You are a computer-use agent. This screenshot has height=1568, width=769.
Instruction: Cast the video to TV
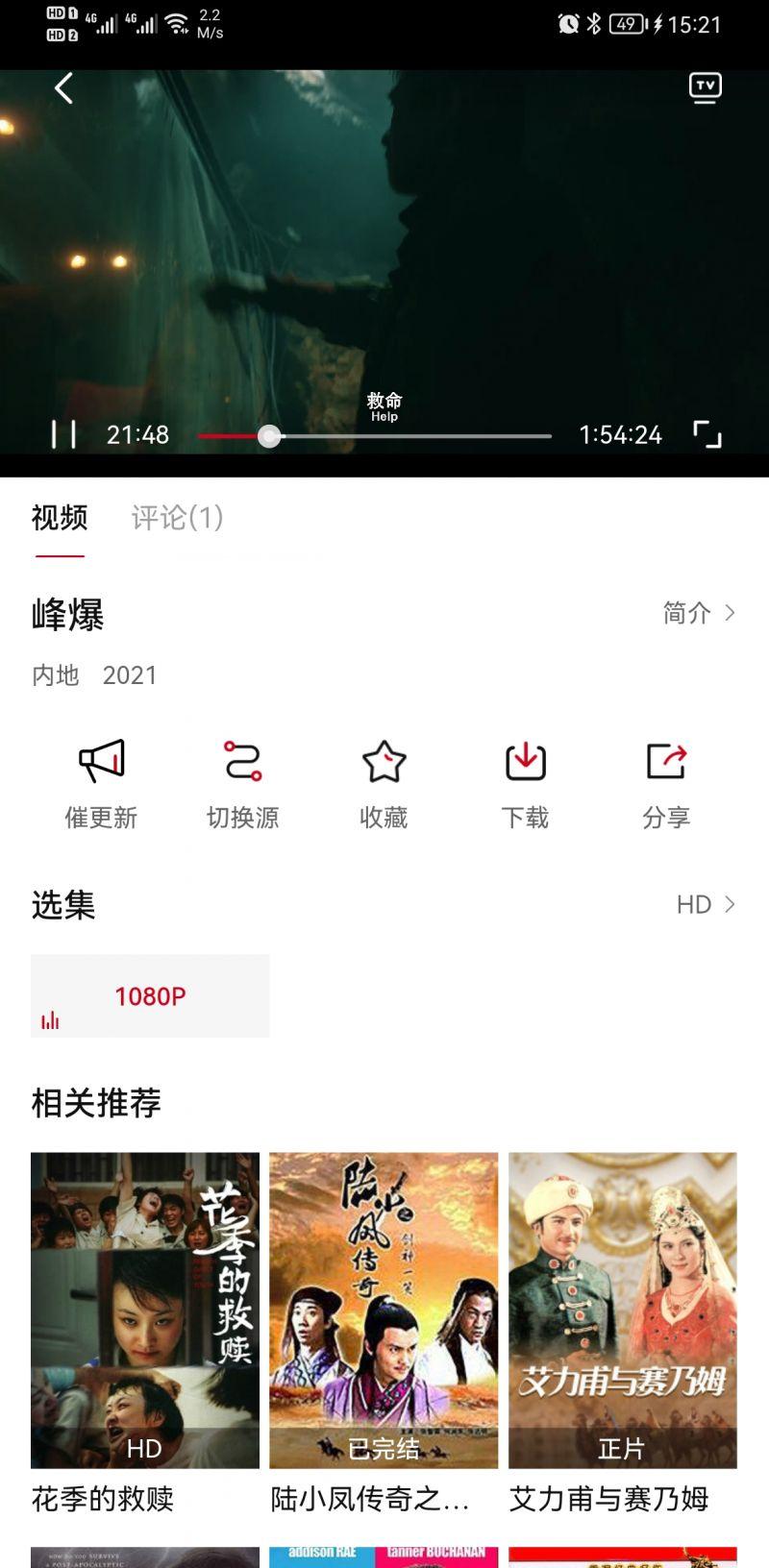tap(705, 87)
